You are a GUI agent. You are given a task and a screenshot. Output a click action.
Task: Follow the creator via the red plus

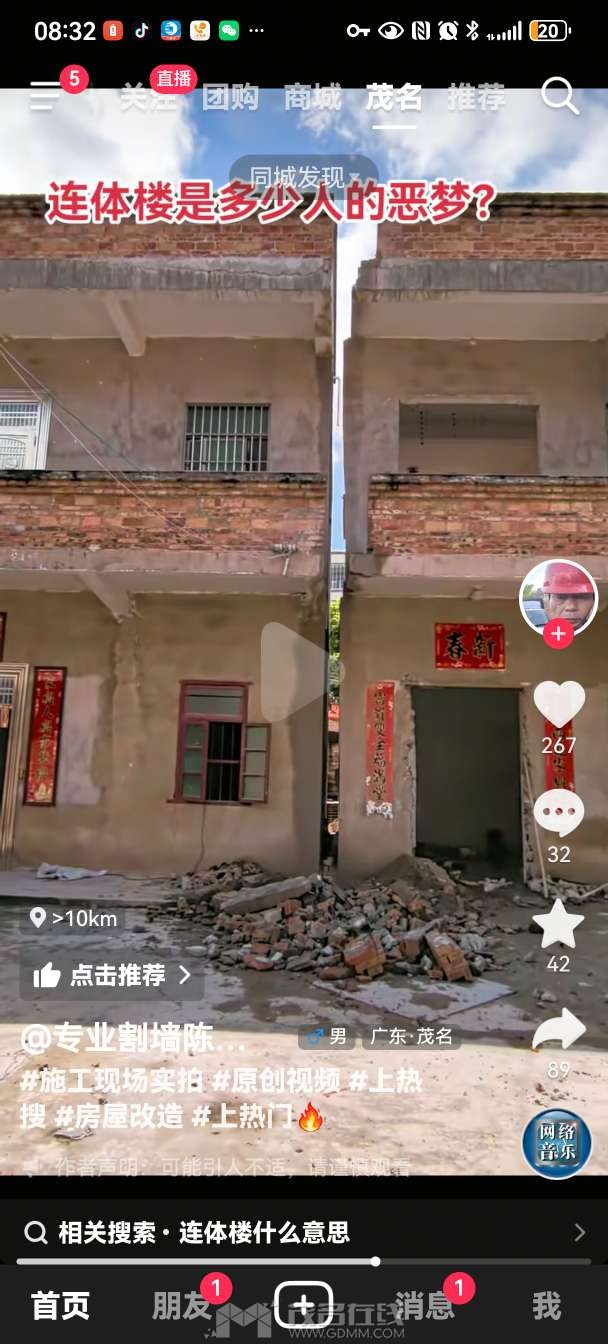coord(558,634)
